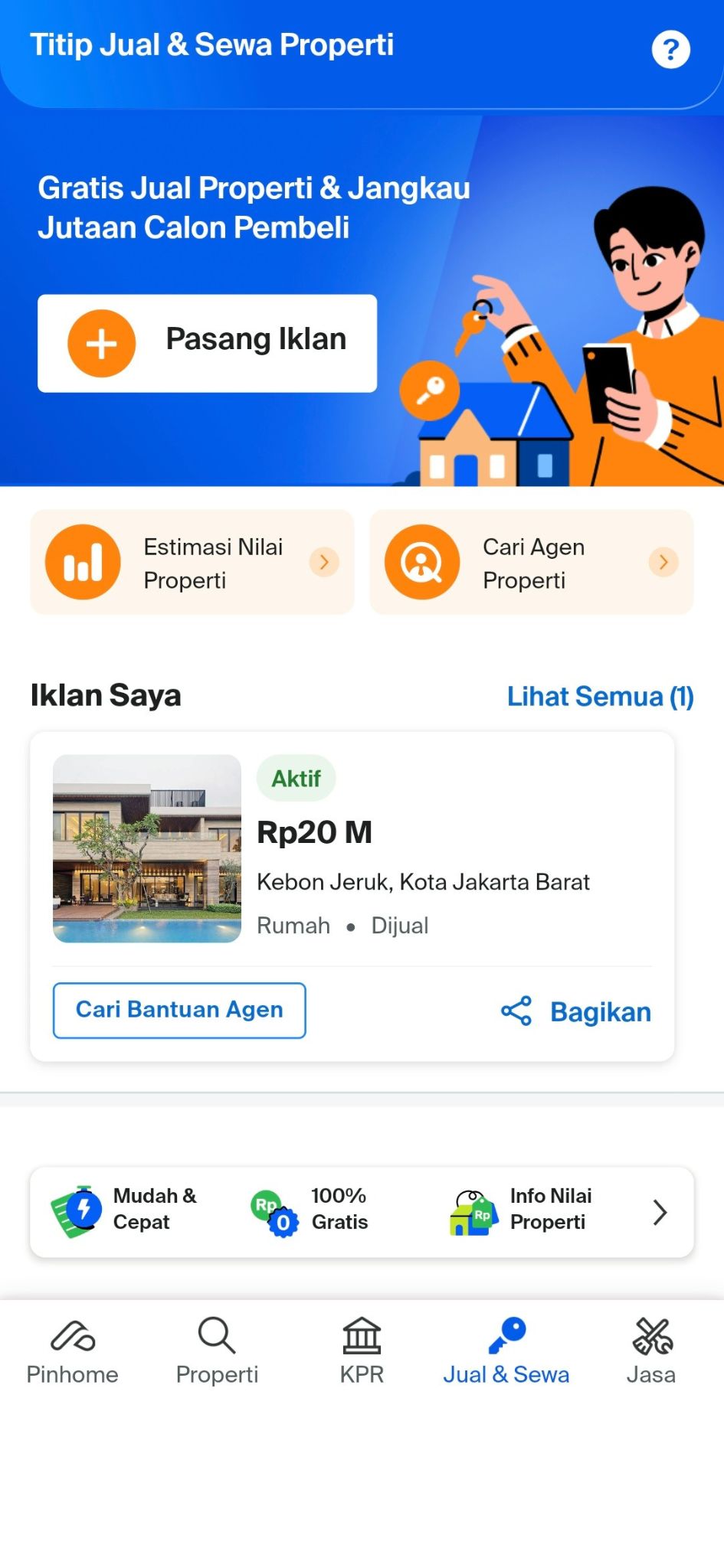Image resolution: width=724 pixels, height=1568 pixels.
Task: Tap Pasang Iklan to post a listing
Action: tap(207, 343)
